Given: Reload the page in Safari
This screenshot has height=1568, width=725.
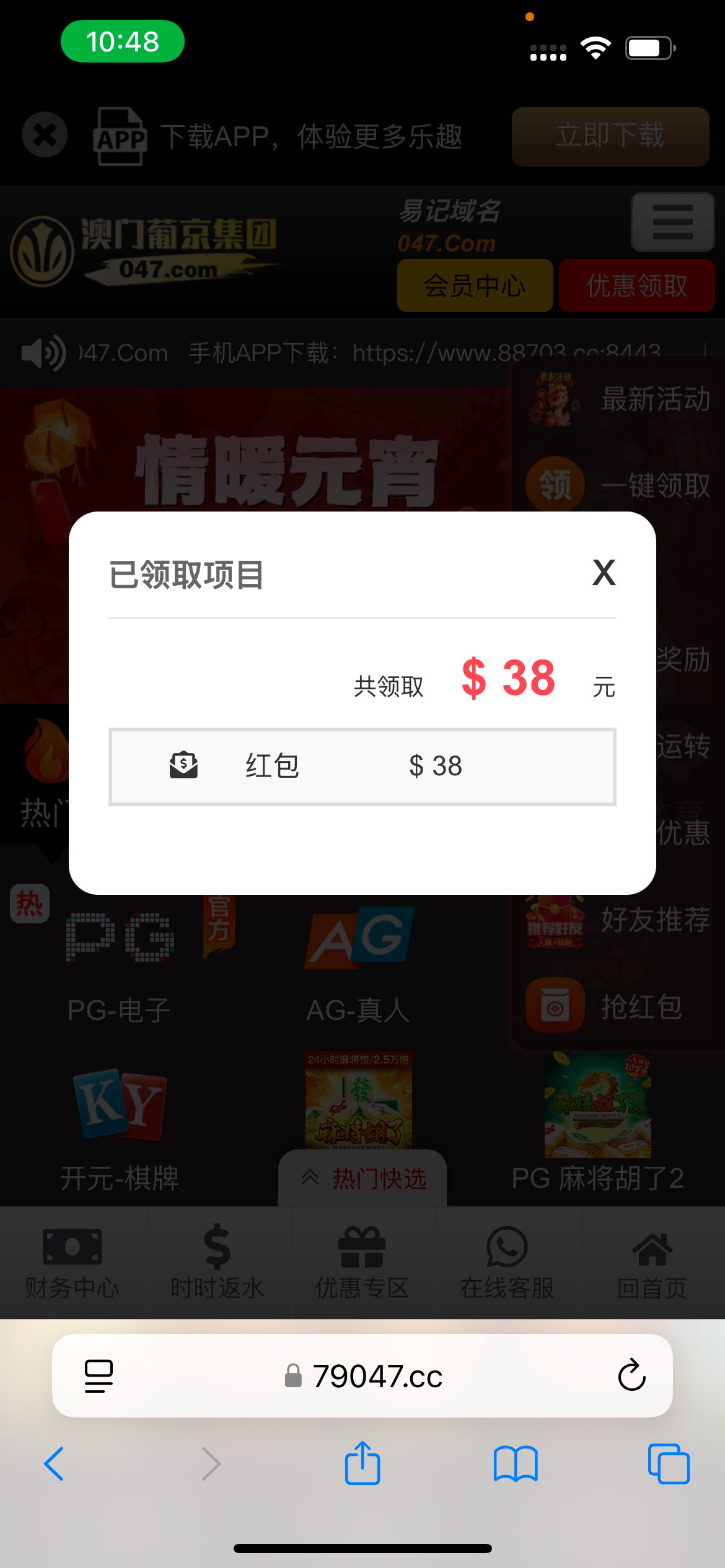Looking at the screenshot, I should (631, 1375).
